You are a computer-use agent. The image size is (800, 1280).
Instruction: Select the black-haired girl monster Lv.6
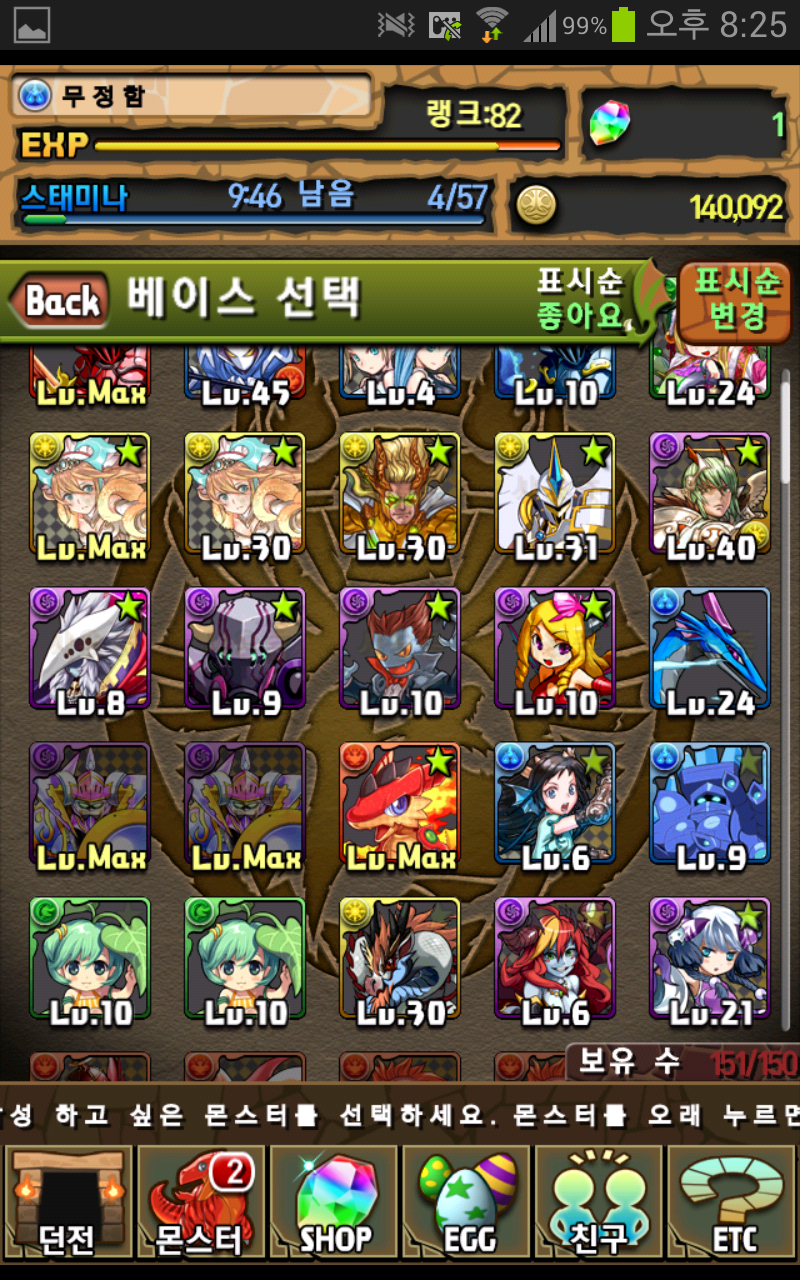click(x=555, y=805)
